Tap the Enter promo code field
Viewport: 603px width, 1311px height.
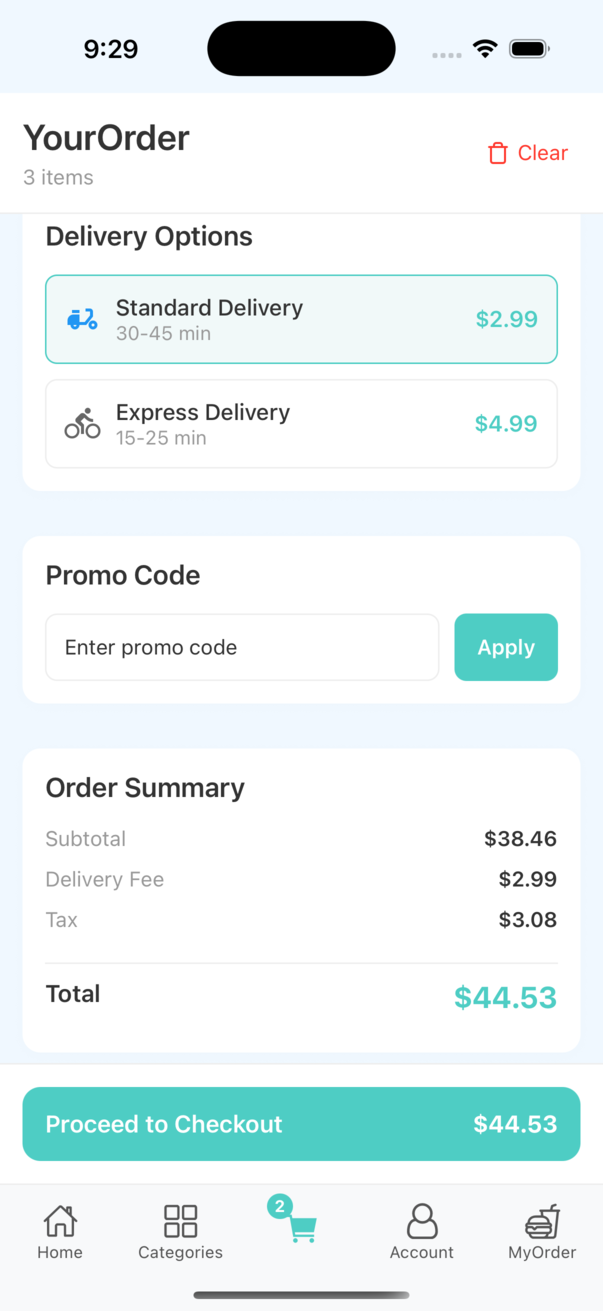pyautogui.click(x=242, y=647)
